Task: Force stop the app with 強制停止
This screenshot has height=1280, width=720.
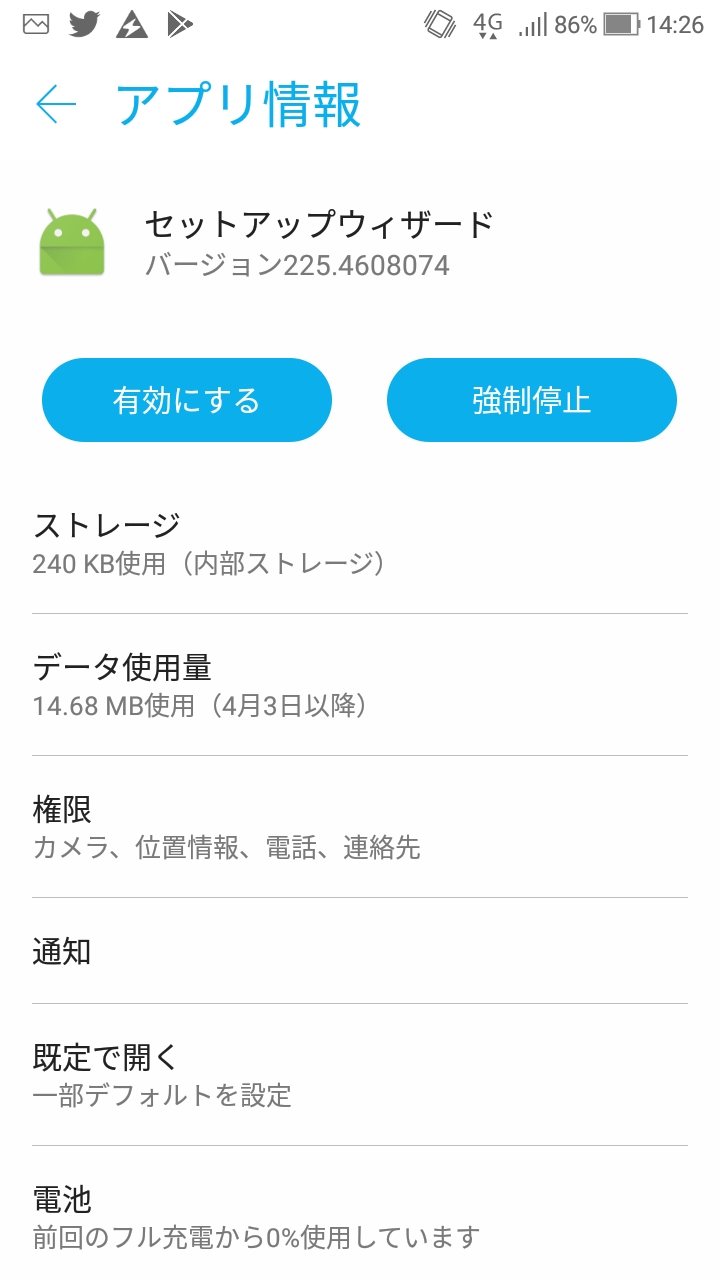Action: point(531,400)
